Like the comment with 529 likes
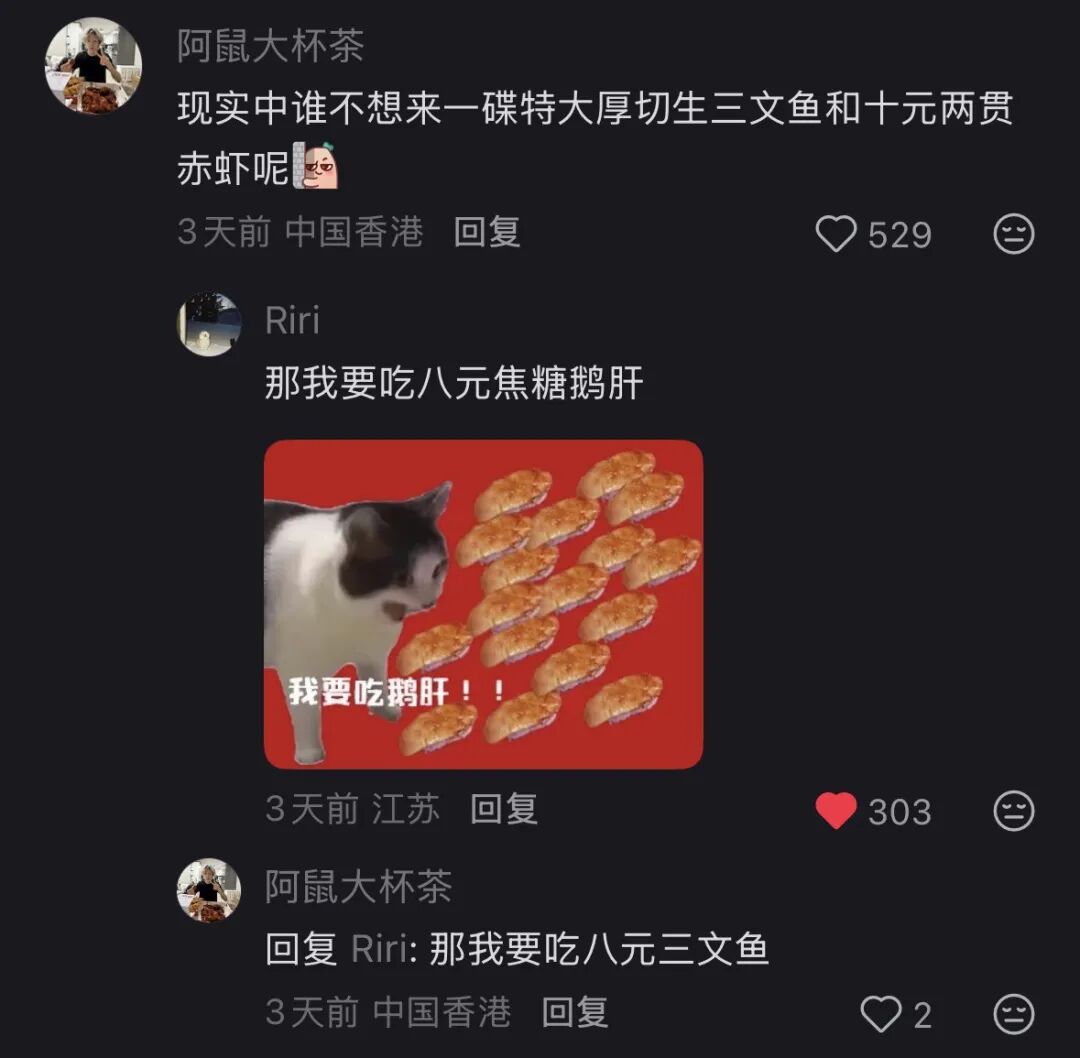 pos(836,235)
